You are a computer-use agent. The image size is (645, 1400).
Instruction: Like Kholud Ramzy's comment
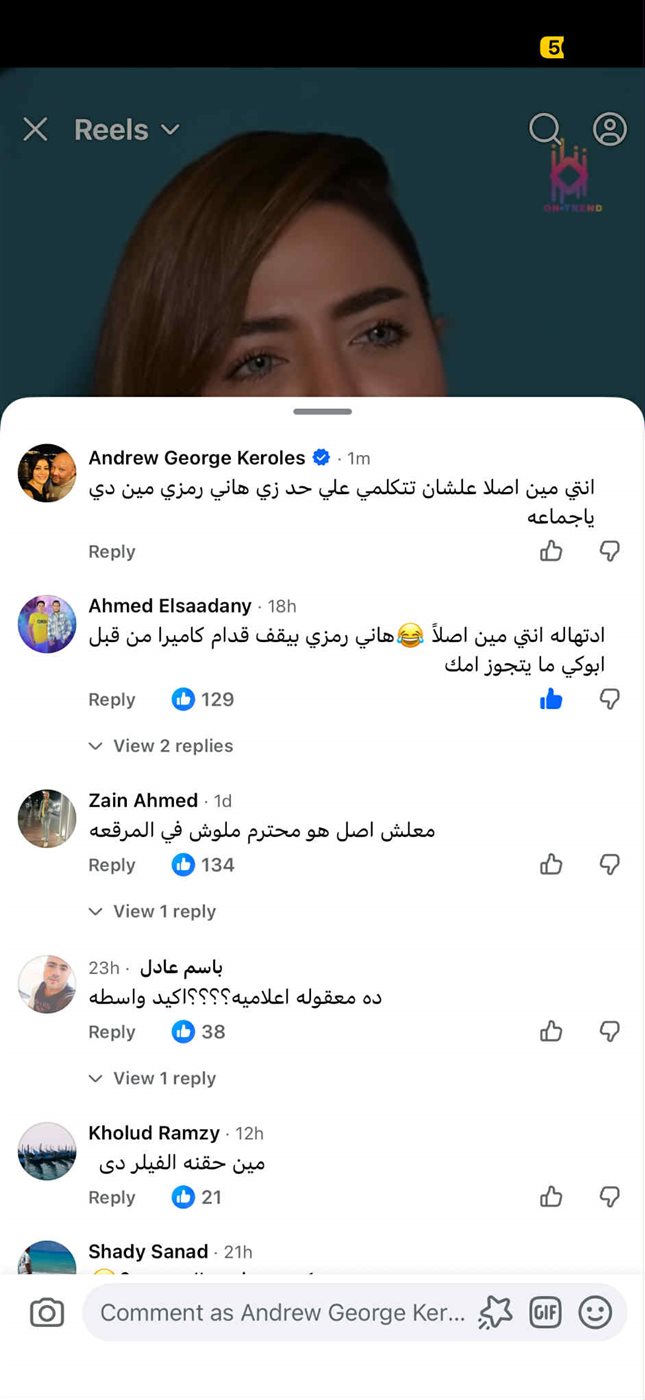coord(551,1197)
